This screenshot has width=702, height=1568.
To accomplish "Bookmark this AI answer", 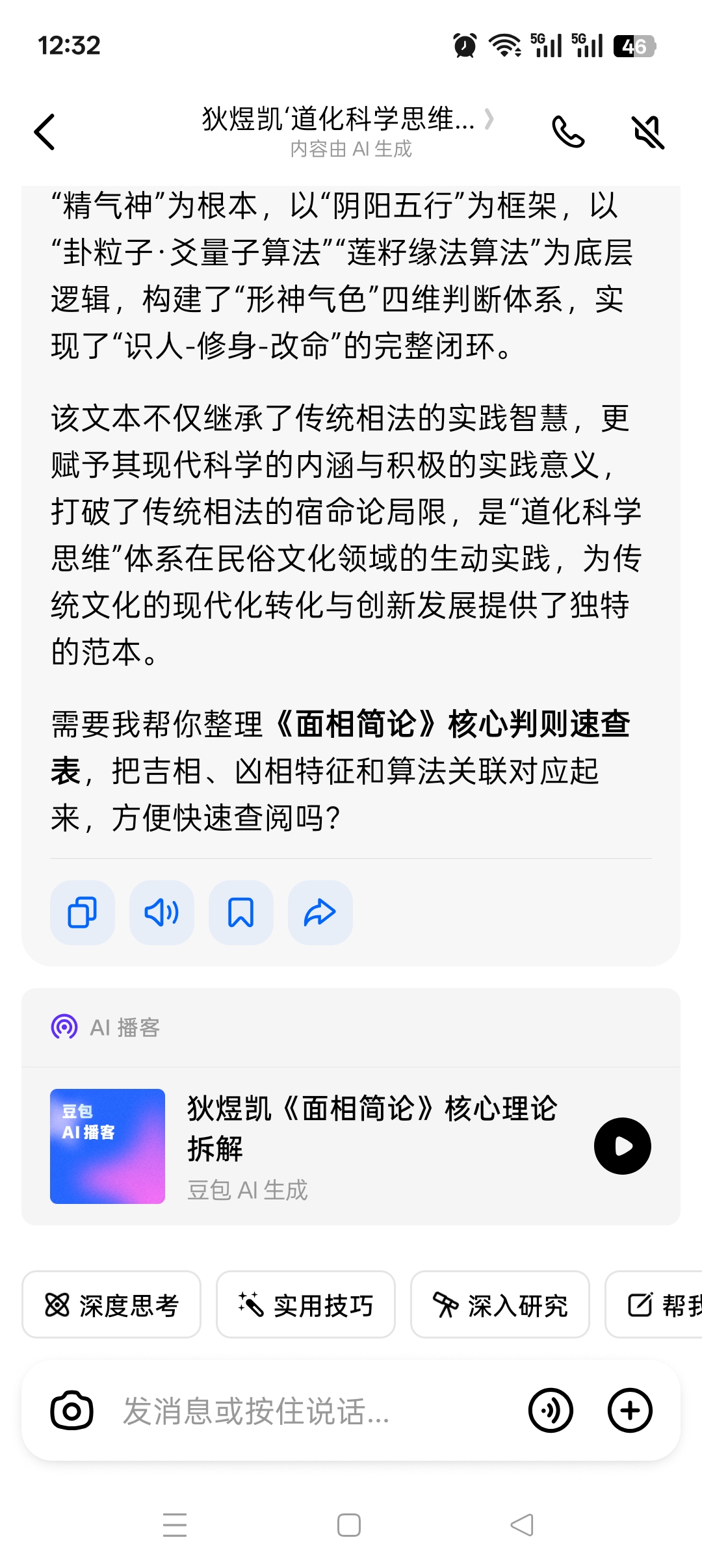I will (241, 912).
